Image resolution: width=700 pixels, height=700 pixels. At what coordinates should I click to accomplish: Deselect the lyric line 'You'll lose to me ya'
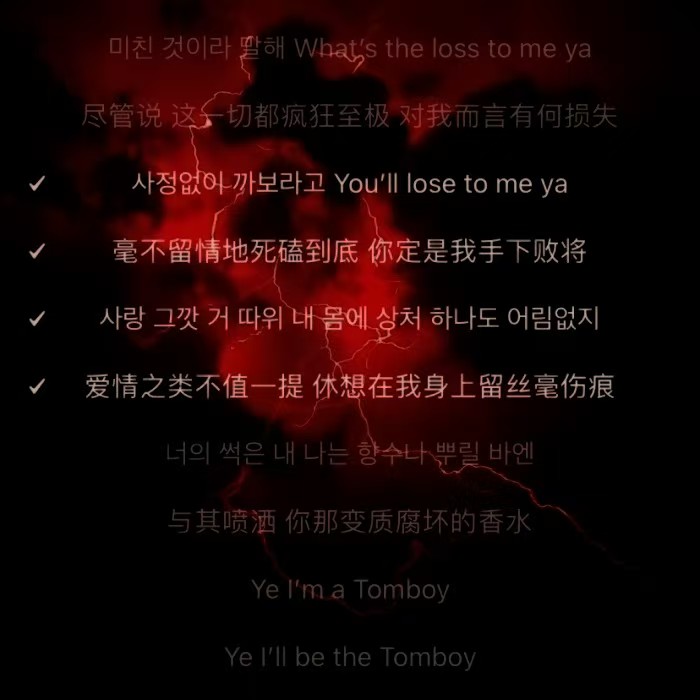tap(349, 184)
